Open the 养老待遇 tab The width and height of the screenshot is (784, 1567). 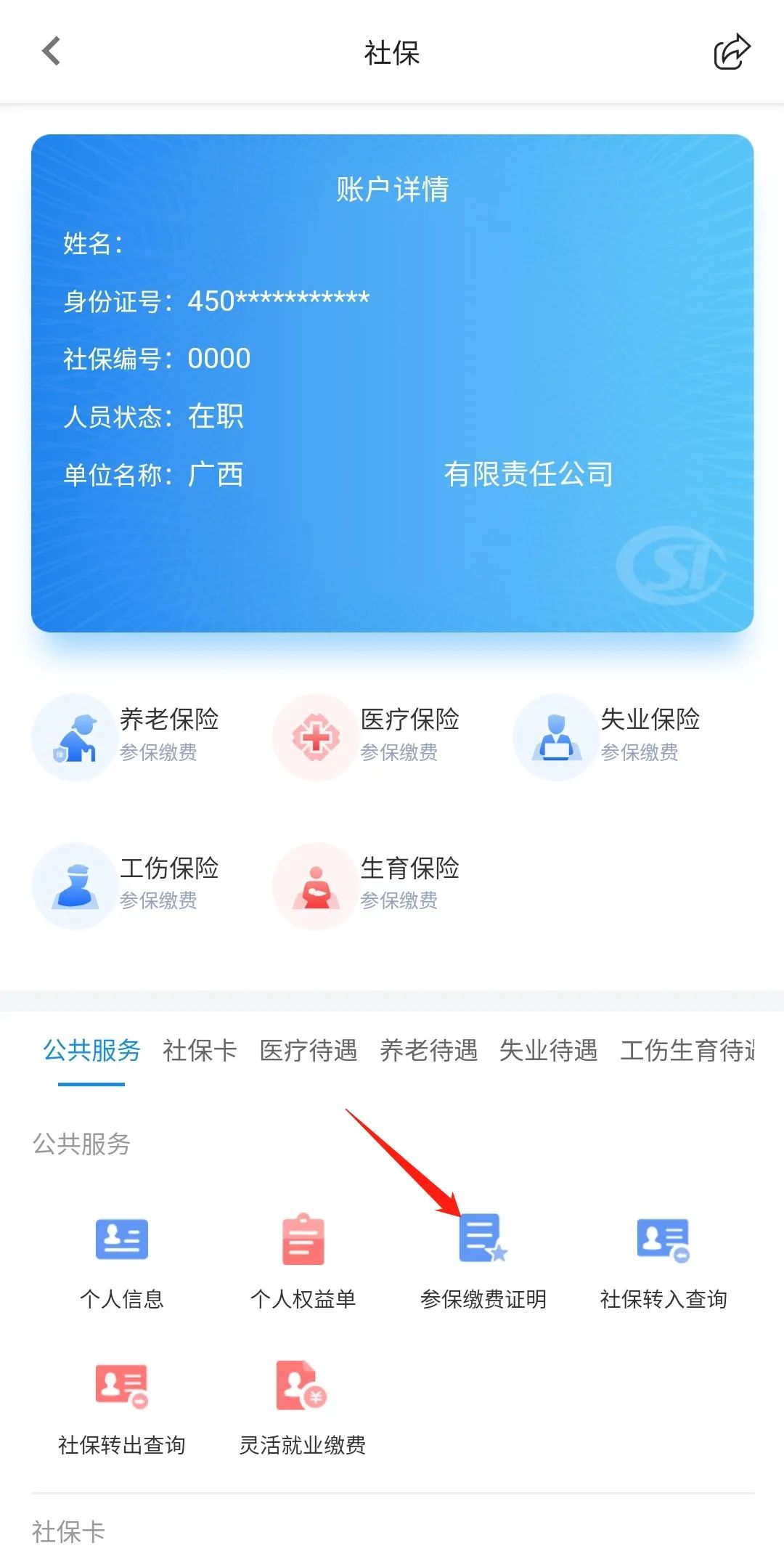[x=427, y=1052]
